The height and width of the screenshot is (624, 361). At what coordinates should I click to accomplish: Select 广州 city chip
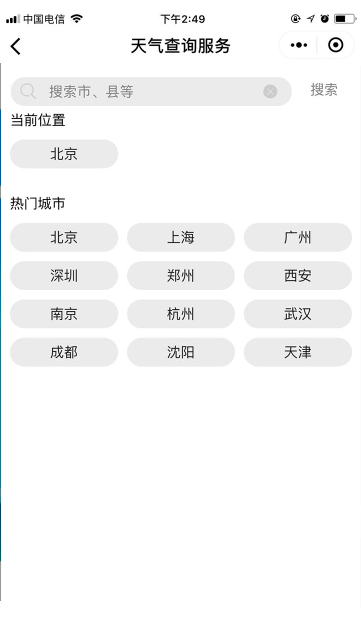pos(298,237)
